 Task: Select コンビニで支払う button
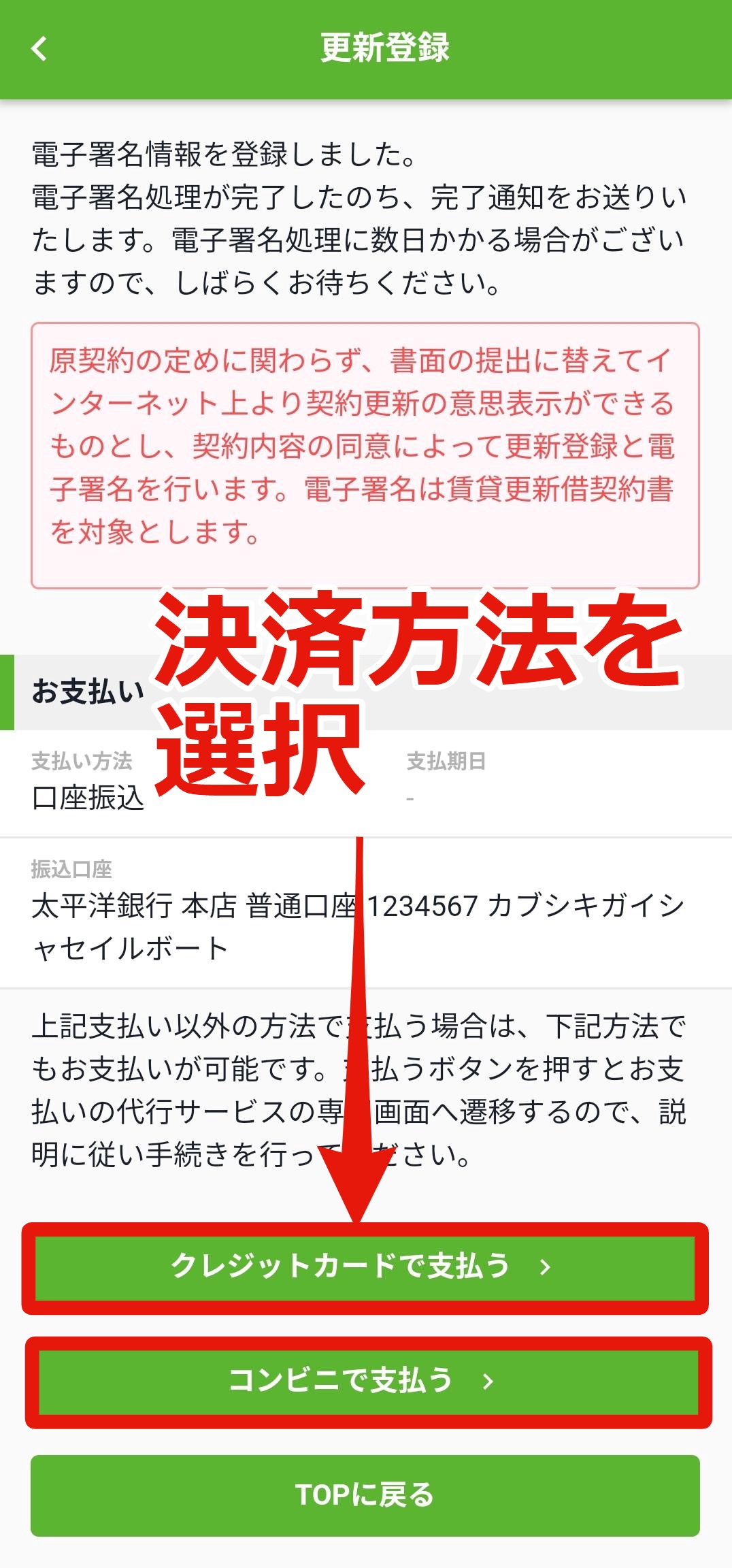click(x=368, y=1382)
